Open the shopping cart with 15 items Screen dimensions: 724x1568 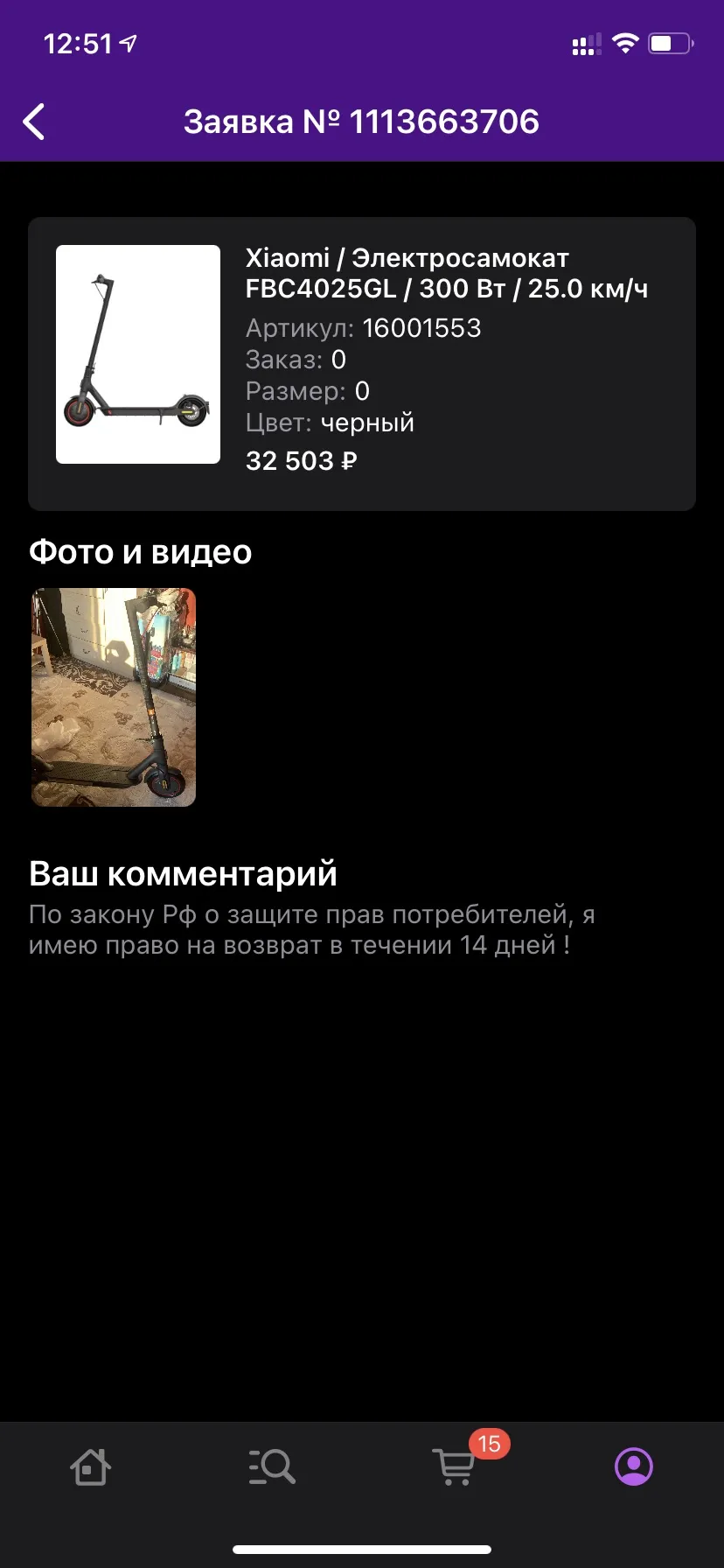click(455, 1466)
